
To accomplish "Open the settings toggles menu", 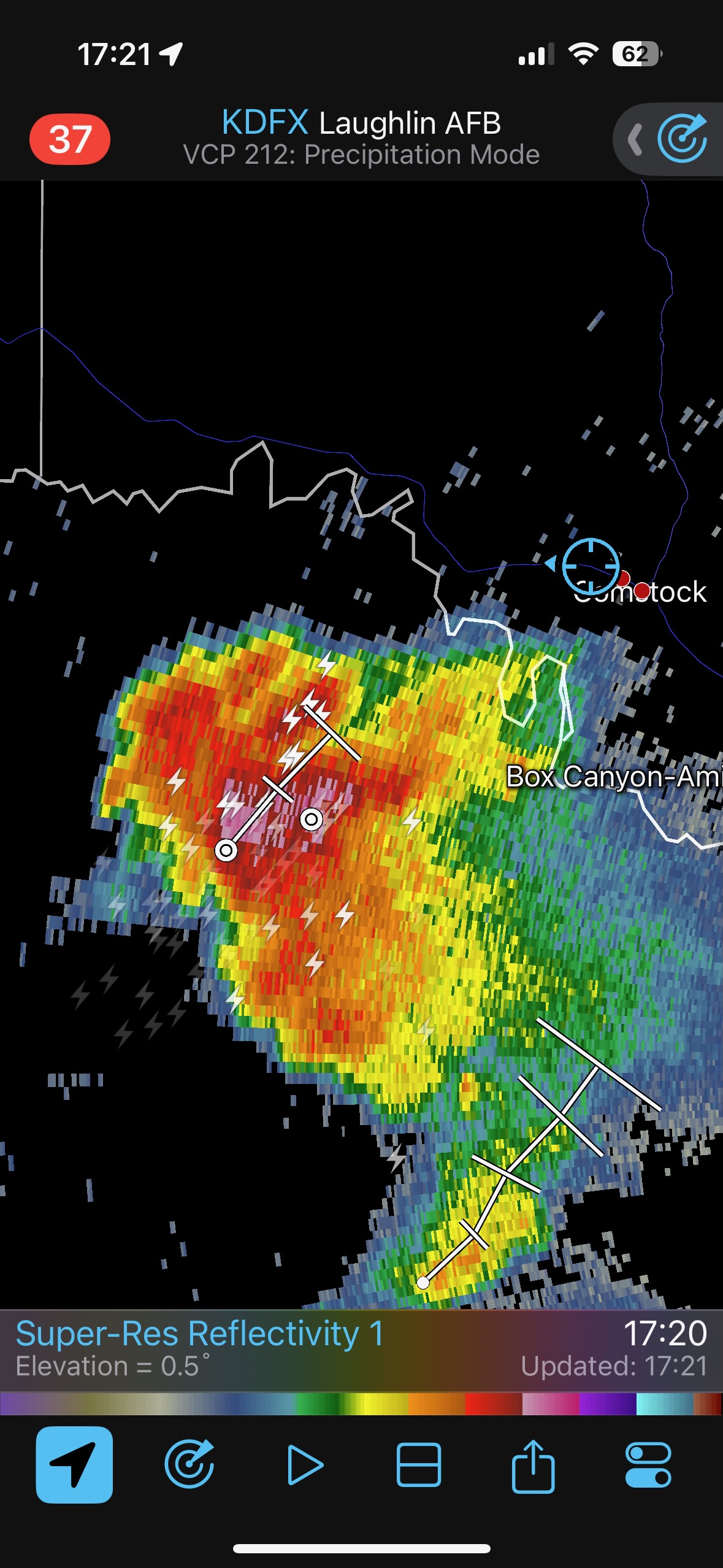I will [648, 1465].
